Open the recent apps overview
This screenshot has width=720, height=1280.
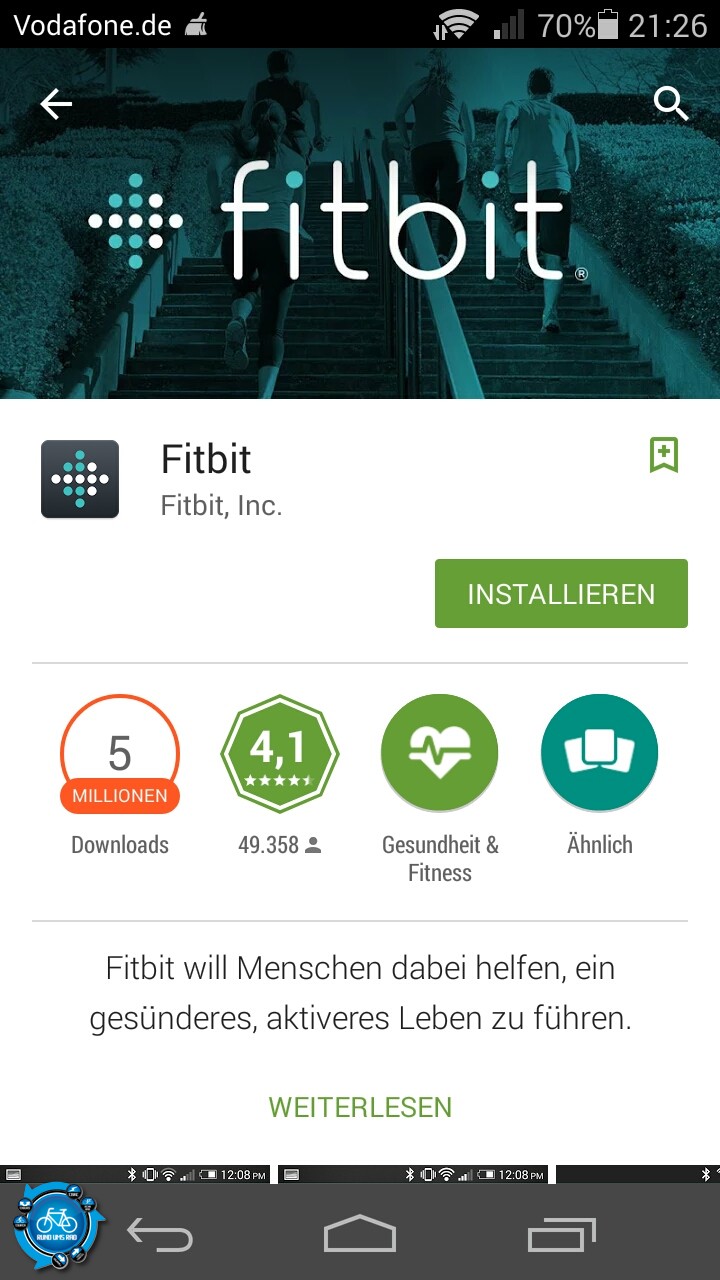pyautogui.click(x=561, y=1234)
